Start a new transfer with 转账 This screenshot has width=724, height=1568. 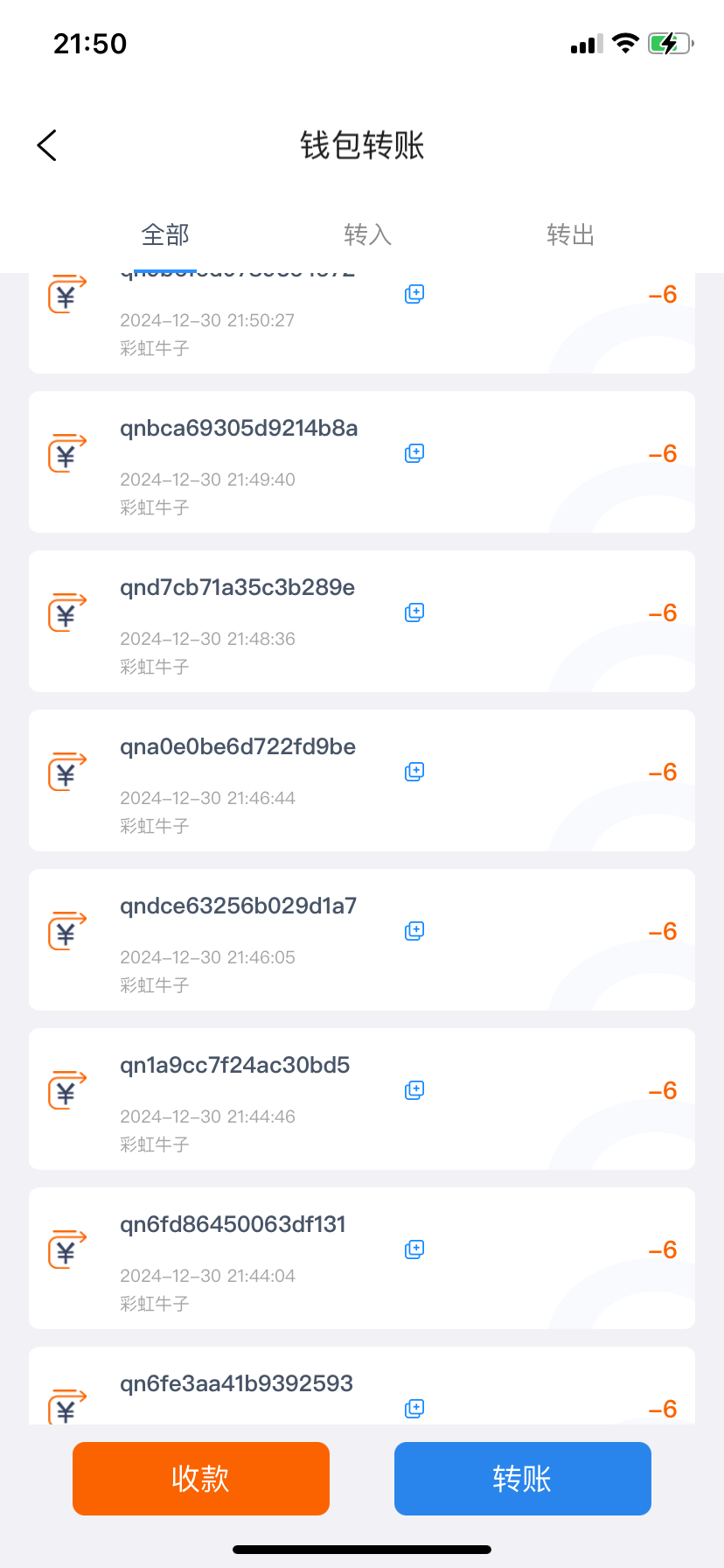point(522,1478)
